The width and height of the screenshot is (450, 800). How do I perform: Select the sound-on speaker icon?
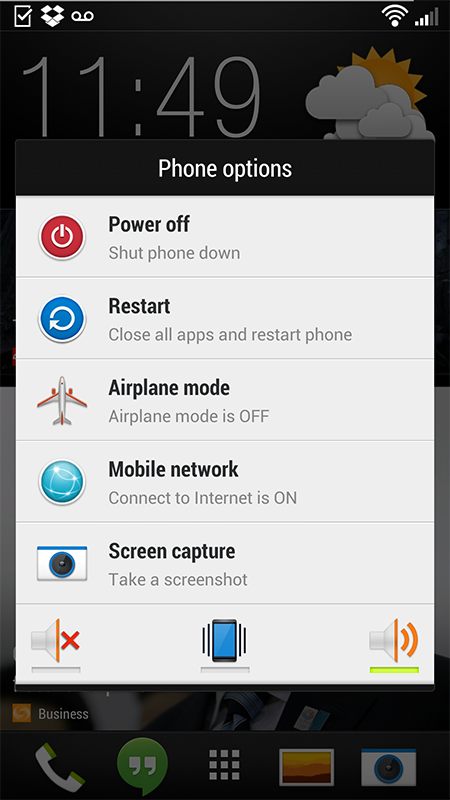point(394,644)
